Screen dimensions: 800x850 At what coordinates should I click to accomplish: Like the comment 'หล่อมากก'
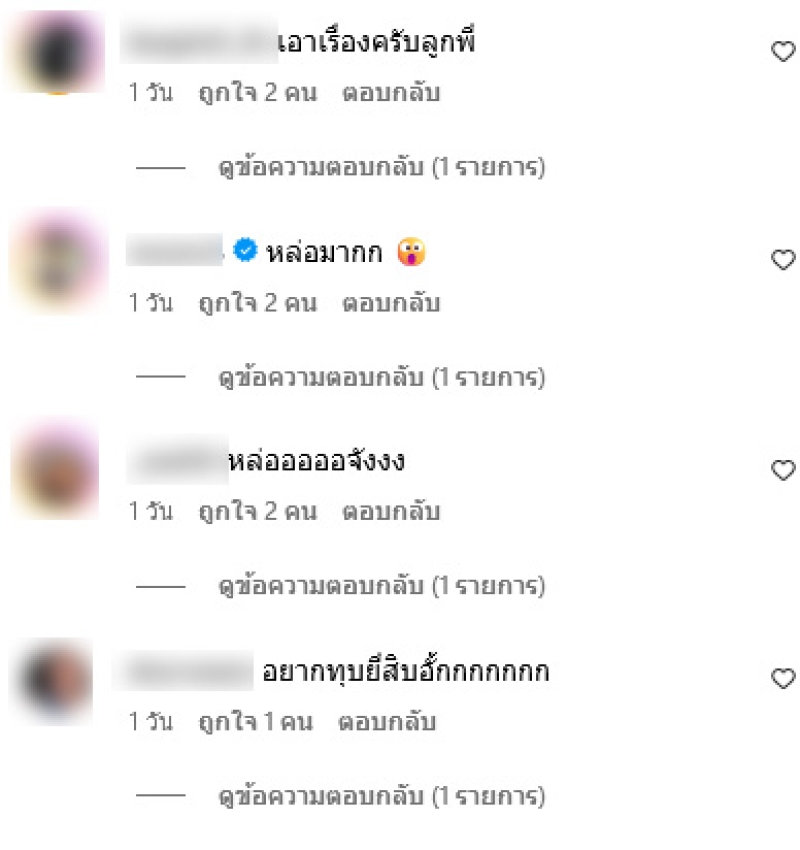click(x=783, y=260)
